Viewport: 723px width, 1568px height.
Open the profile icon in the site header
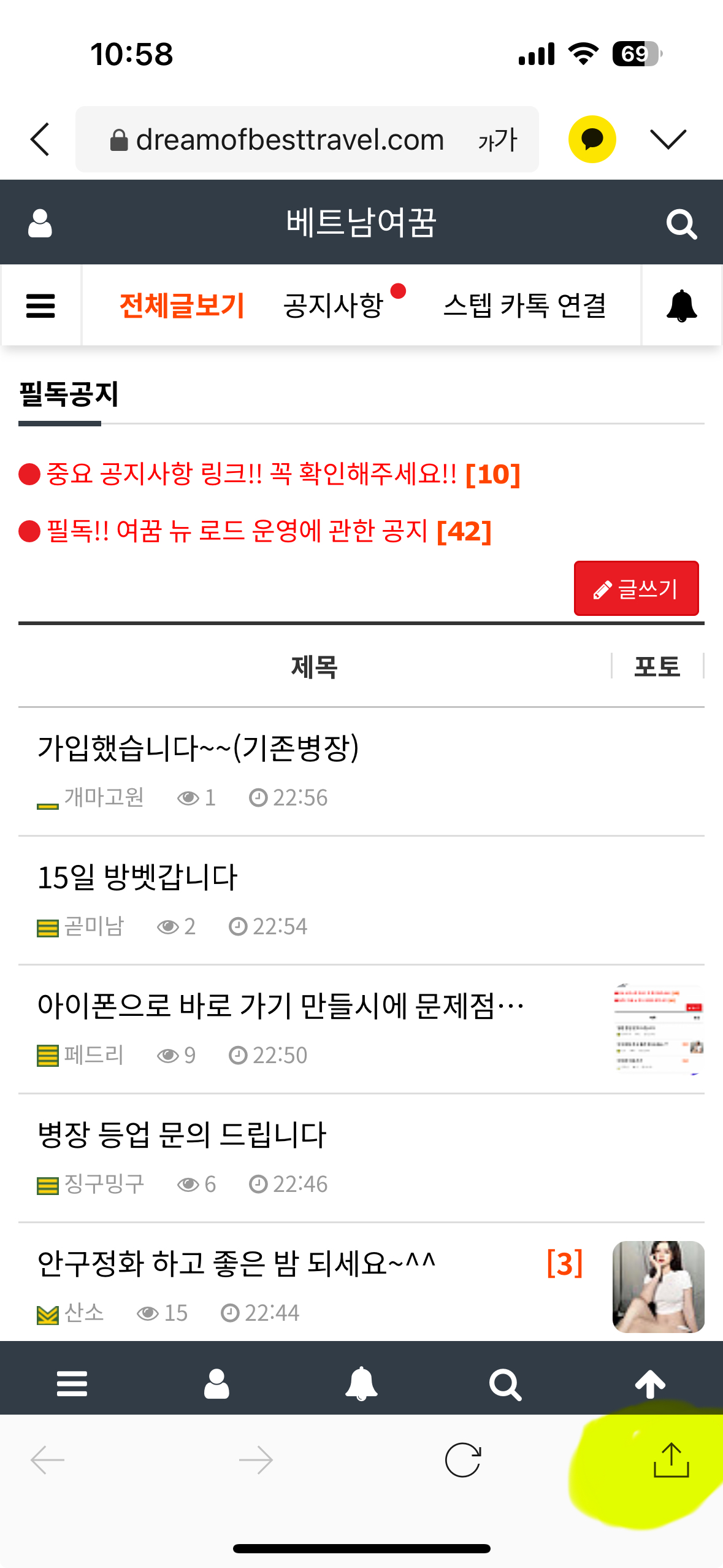coord(40,223)
